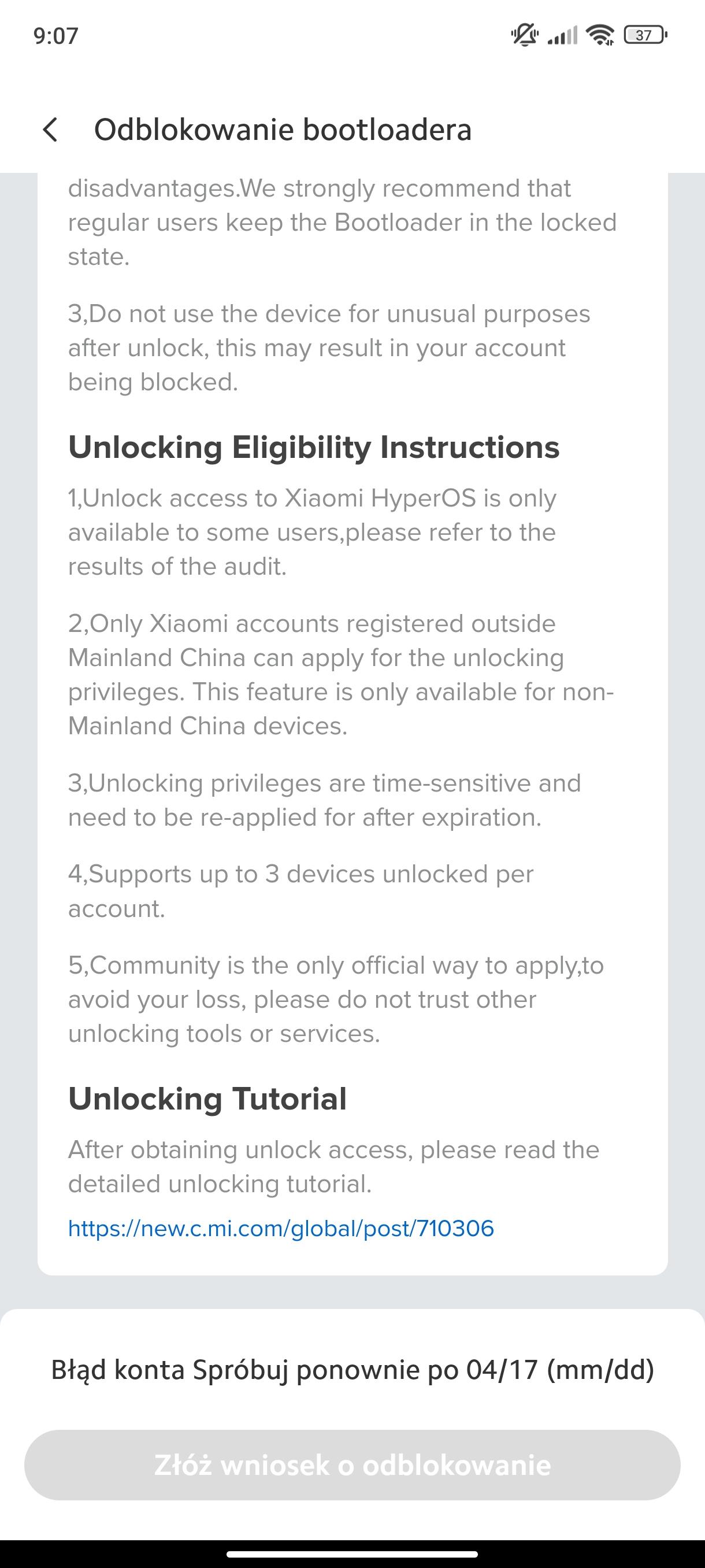This screenshot has width=705, height=1568.
Task: Go back from Odblokowanie bootloadera screen
Action: tap(51, 130)
